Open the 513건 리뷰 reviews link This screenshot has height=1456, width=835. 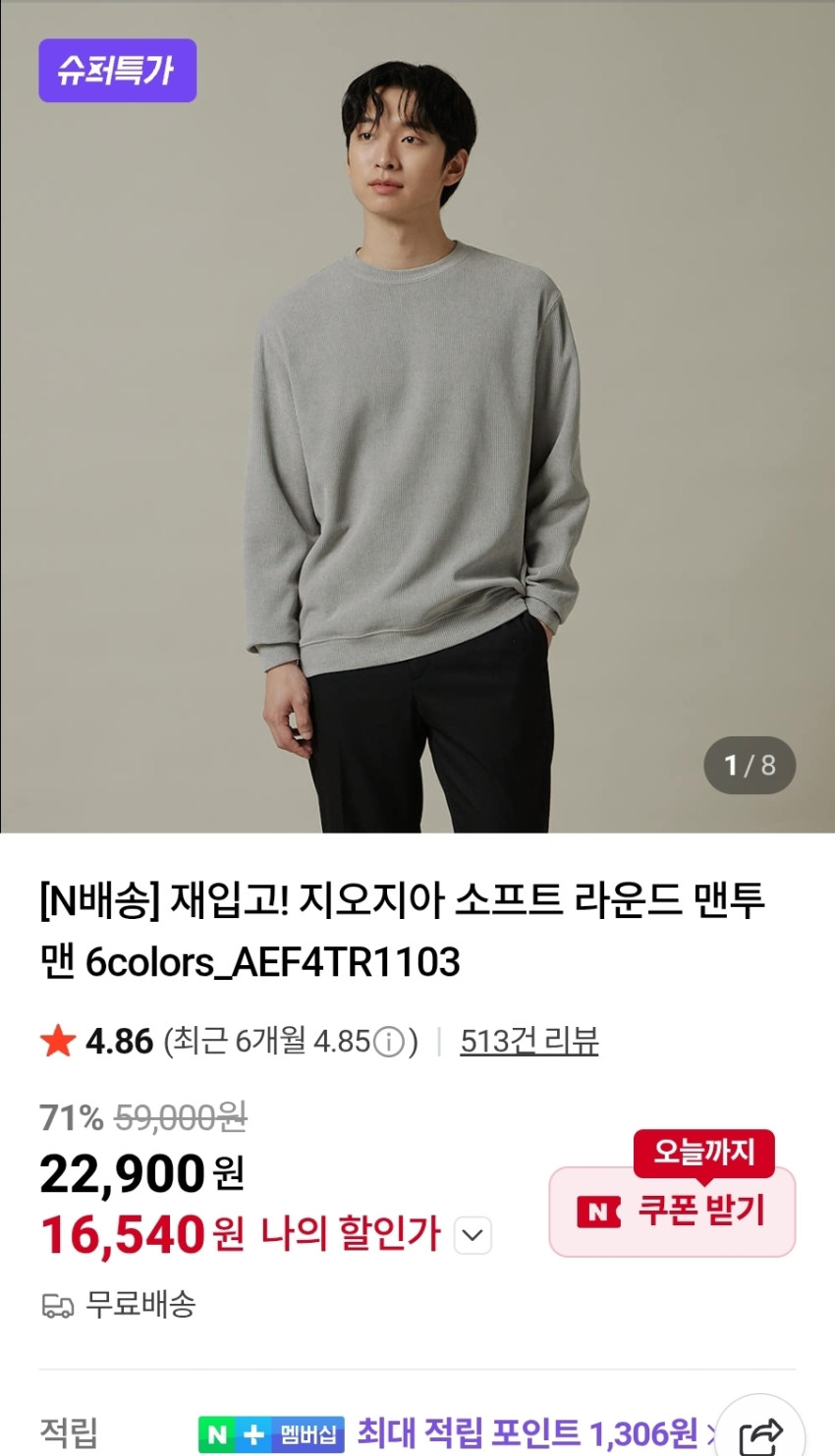[x=529, y=1041]
